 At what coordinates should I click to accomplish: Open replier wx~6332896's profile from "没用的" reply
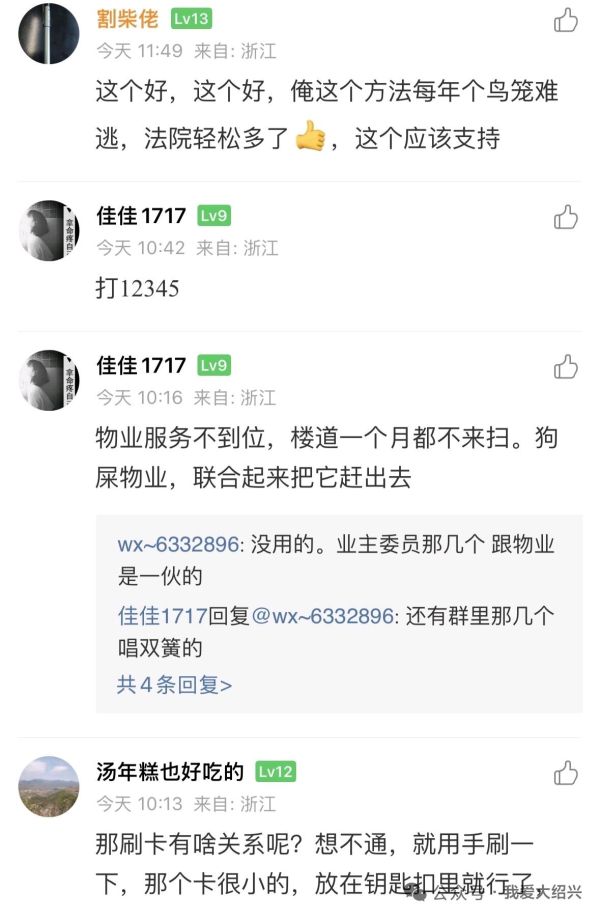click(x=178, y=545)
